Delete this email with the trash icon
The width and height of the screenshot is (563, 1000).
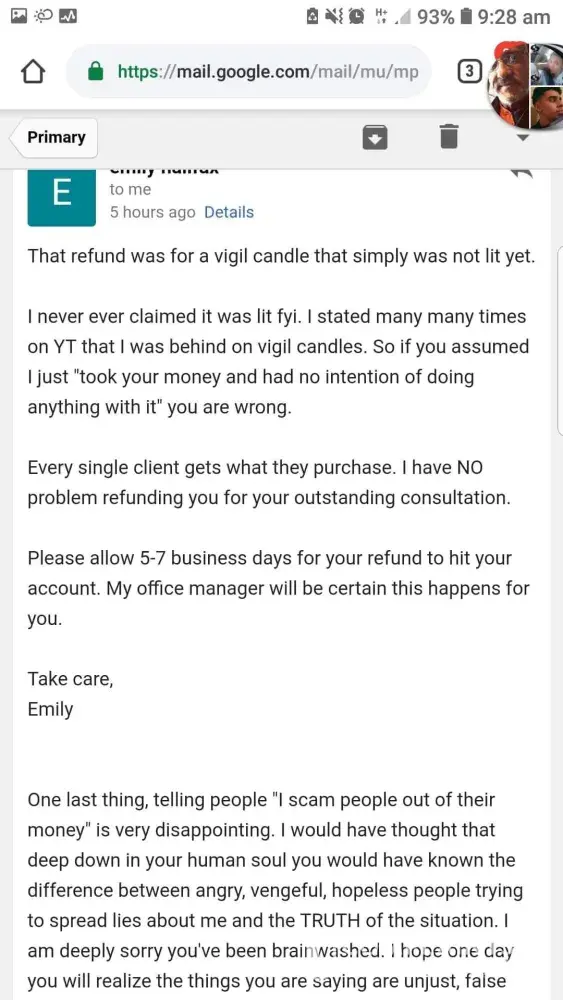(x=449, y=136)
